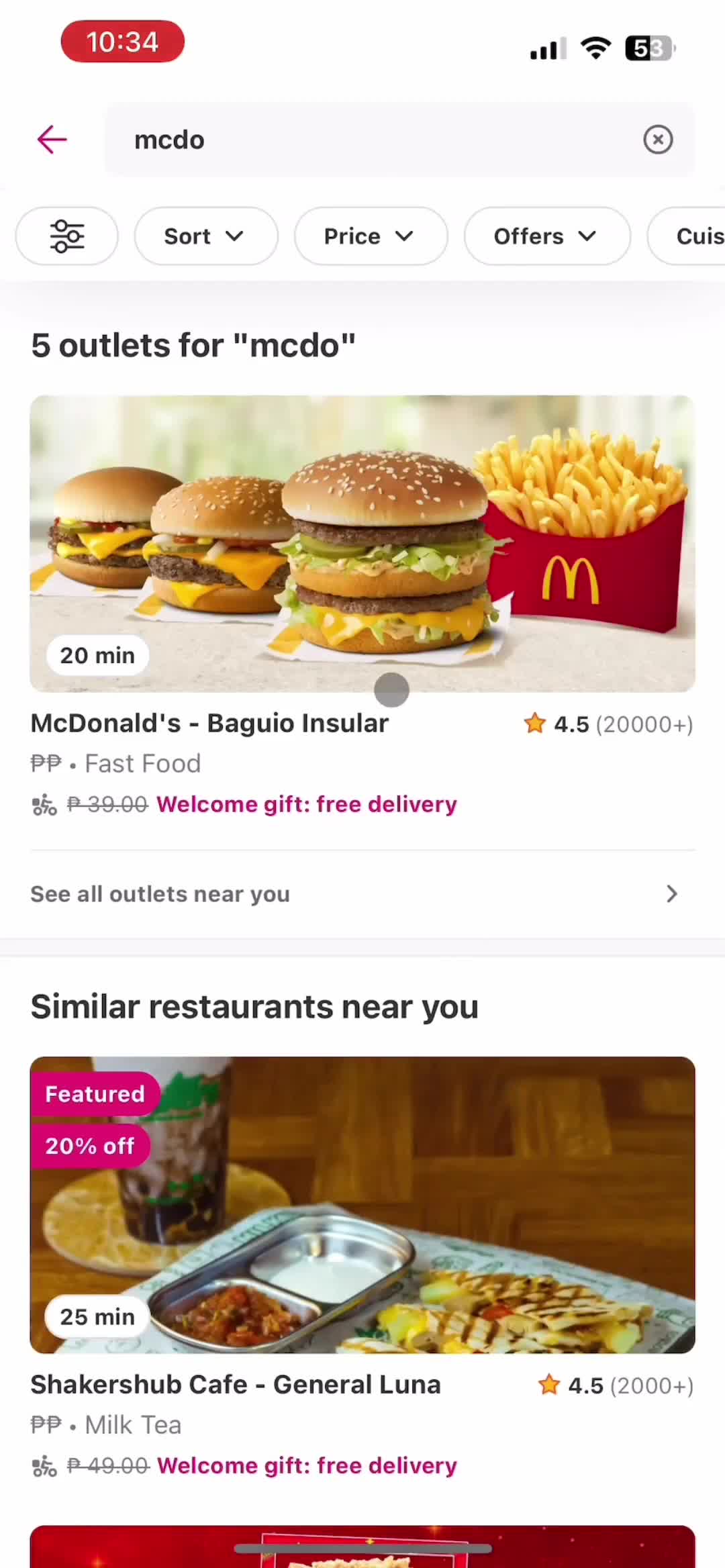Tap the clock showing 10:34 in status bar
The height and width of the screenshot is (1568, 725).
click(122, 41)
